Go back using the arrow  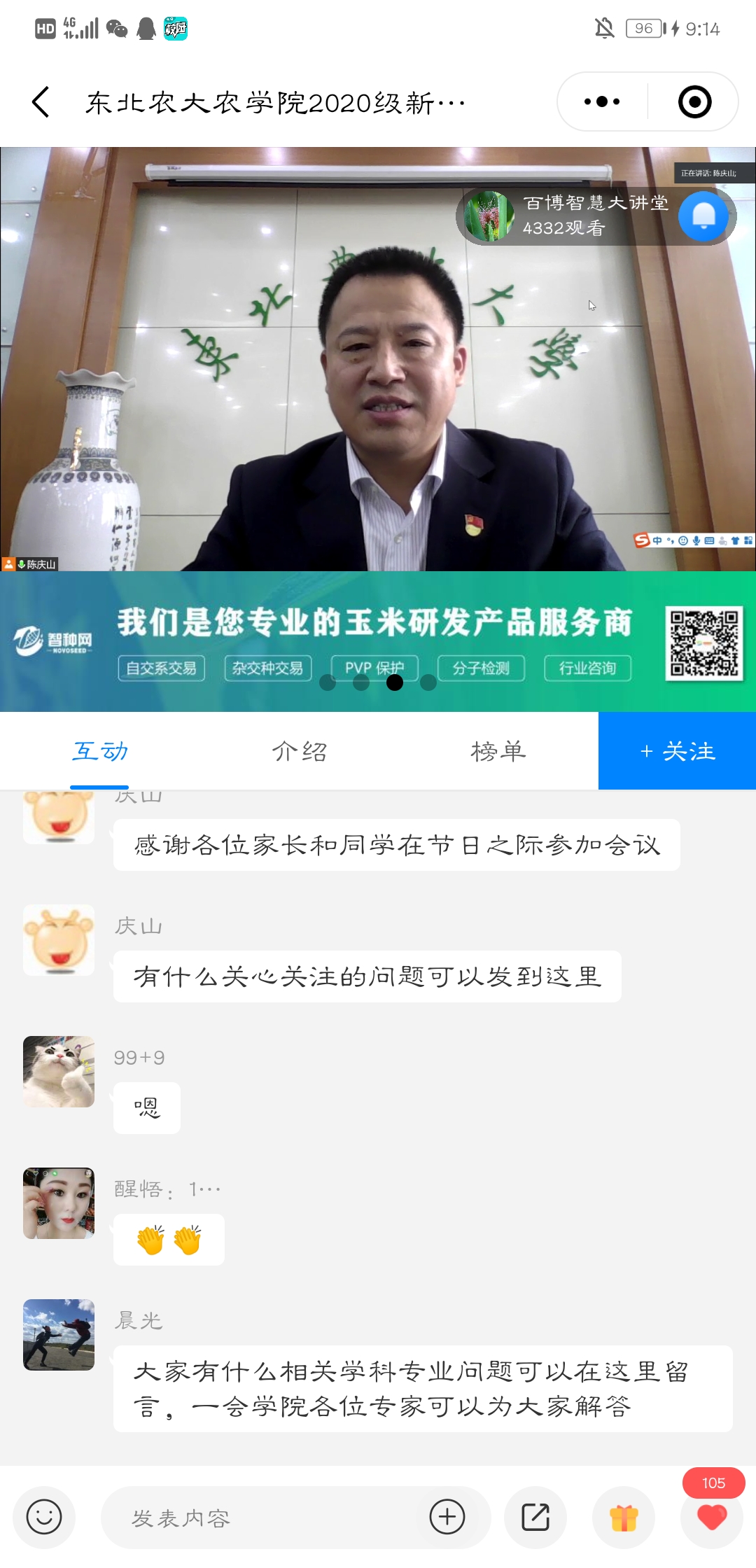pyautogui.click(x=41, y=102)
